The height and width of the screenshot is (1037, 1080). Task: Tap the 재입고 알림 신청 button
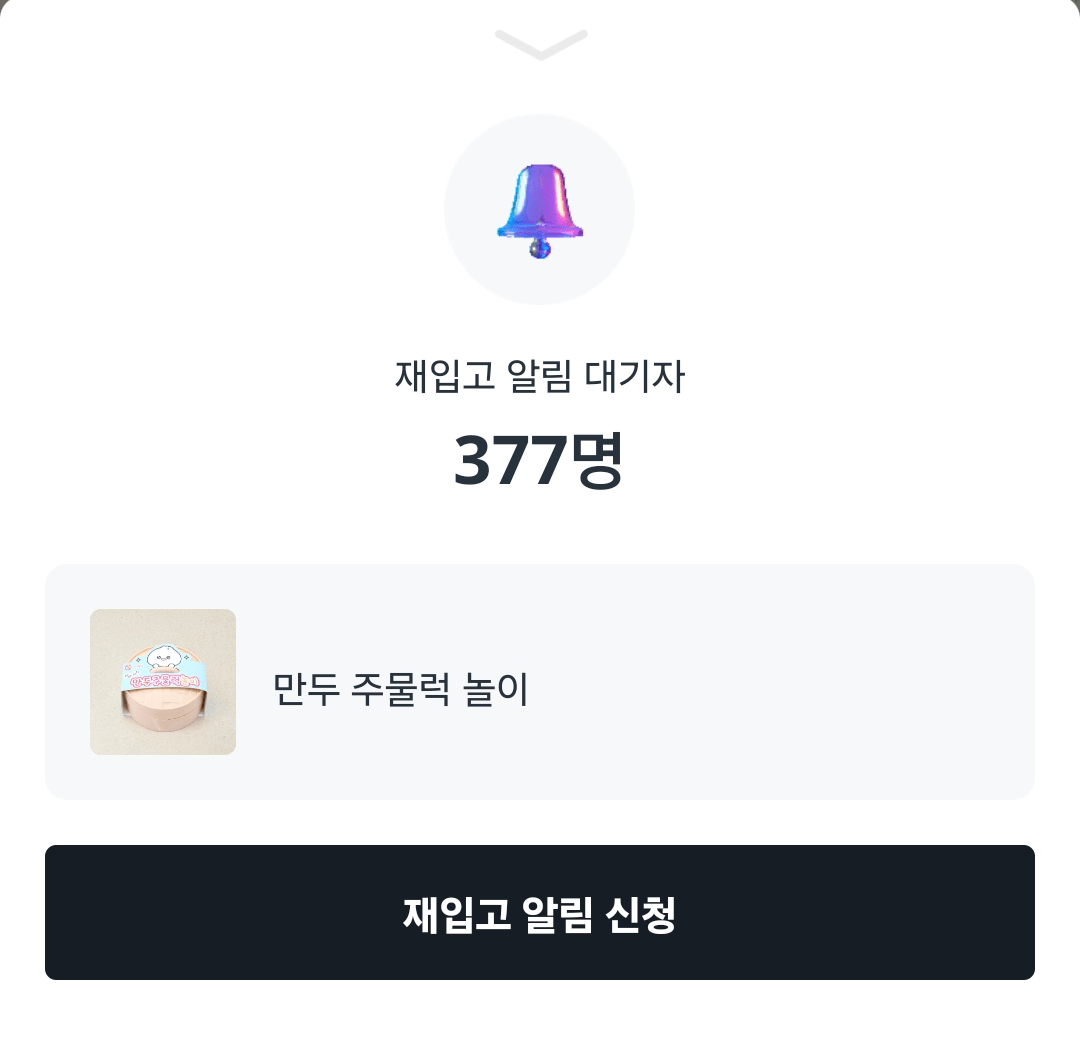(x=540, y=912)
